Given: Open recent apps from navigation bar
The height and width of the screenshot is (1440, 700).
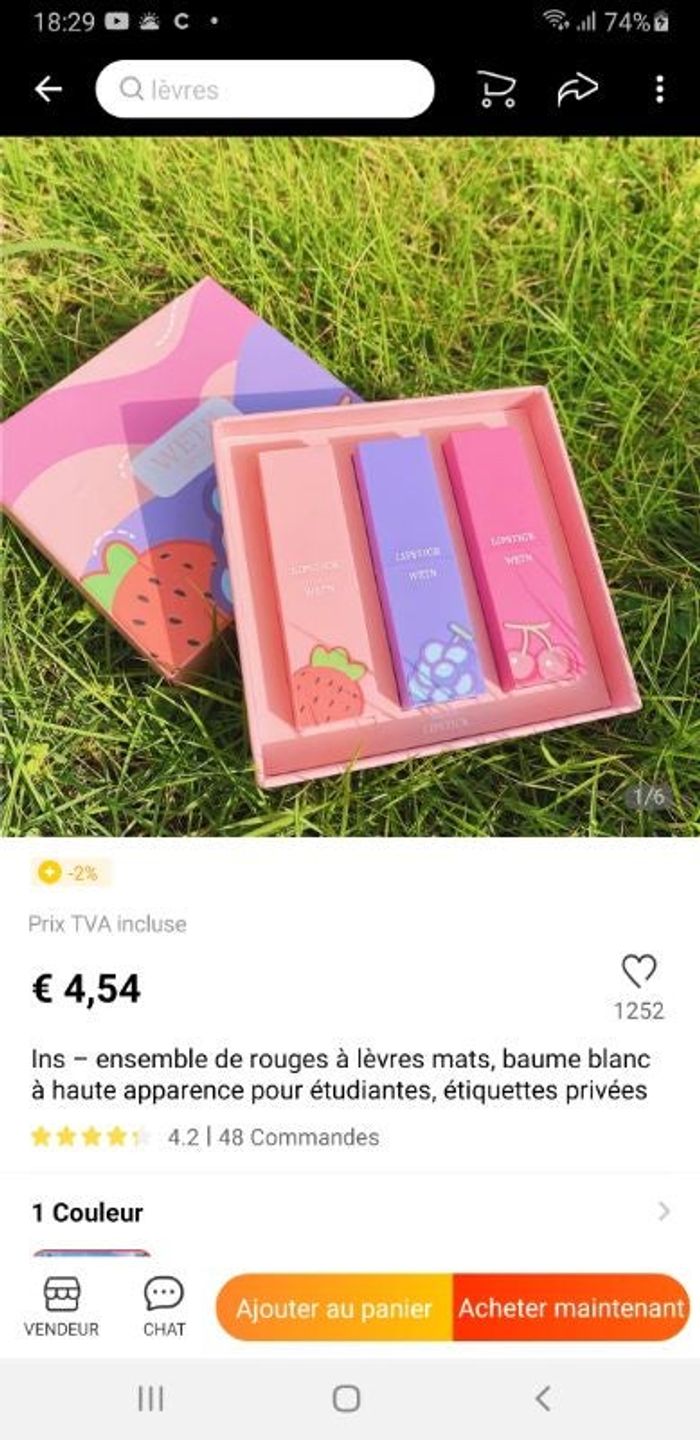Looking at the screenshot, I should (x=150, y=1398).
